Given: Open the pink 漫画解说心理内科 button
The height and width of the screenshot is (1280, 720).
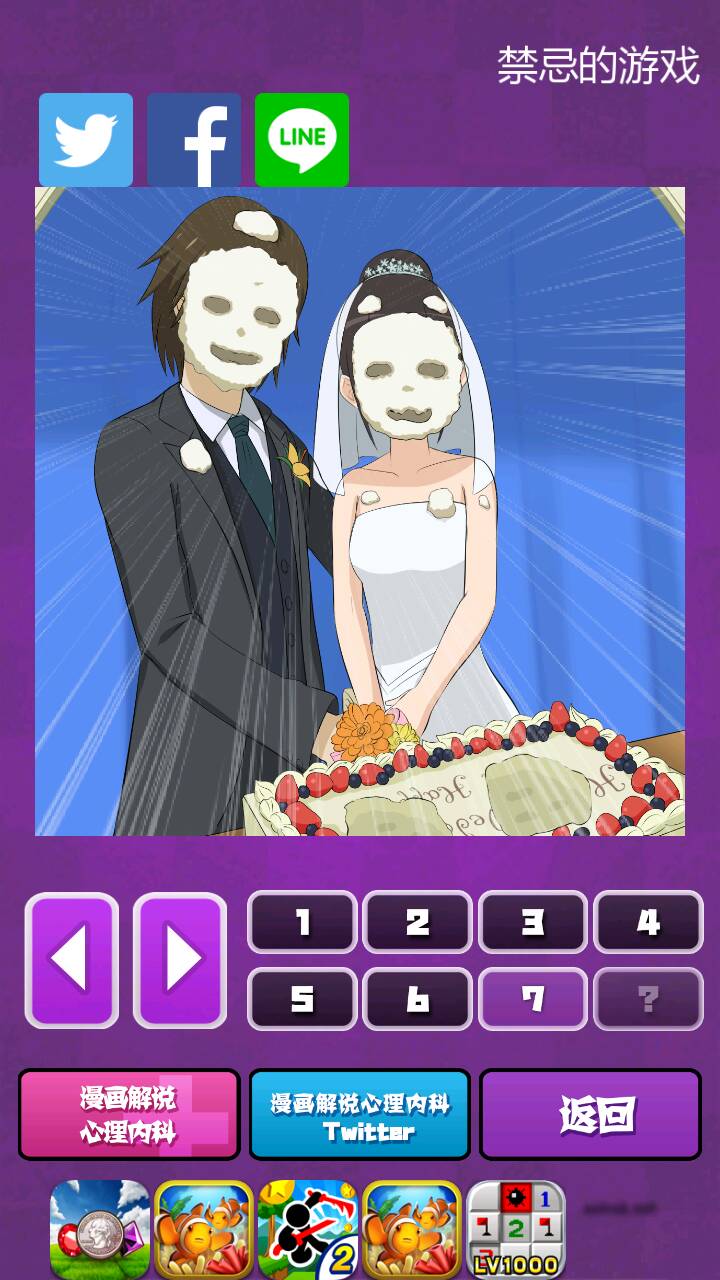Looking at the screenshot, I should pyautogui.click(x=129, y=1114).
